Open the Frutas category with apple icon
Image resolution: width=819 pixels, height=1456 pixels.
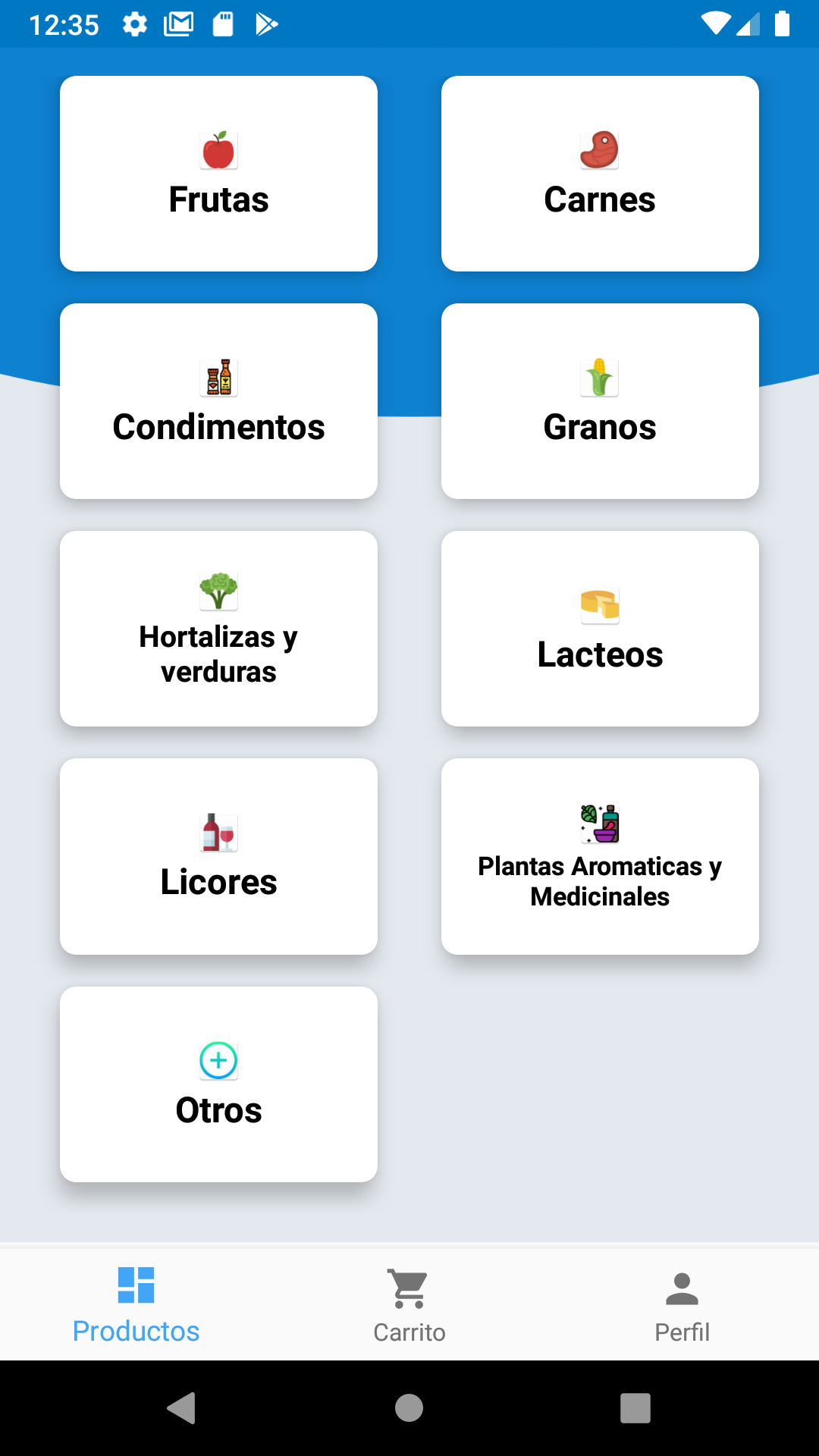(x=219, y=150)
